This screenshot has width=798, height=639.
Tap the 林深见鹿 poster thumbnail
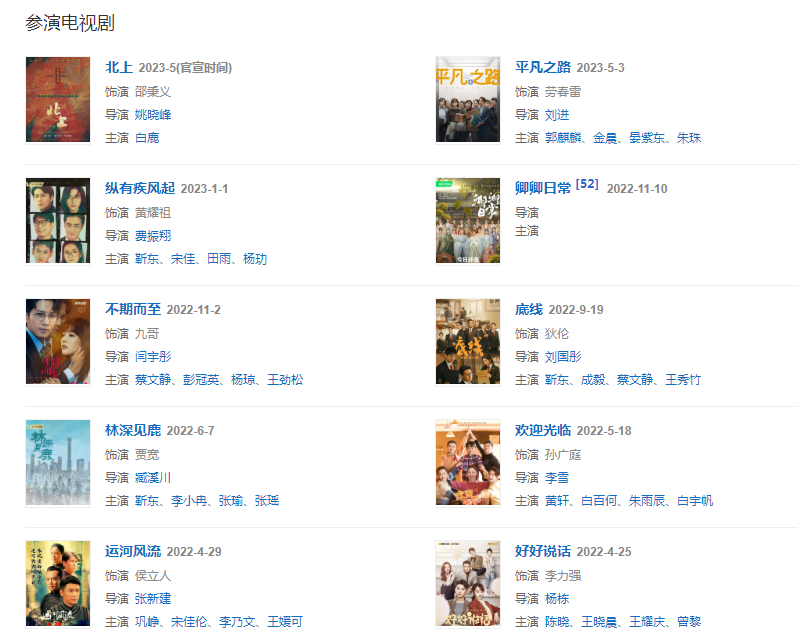57,462
